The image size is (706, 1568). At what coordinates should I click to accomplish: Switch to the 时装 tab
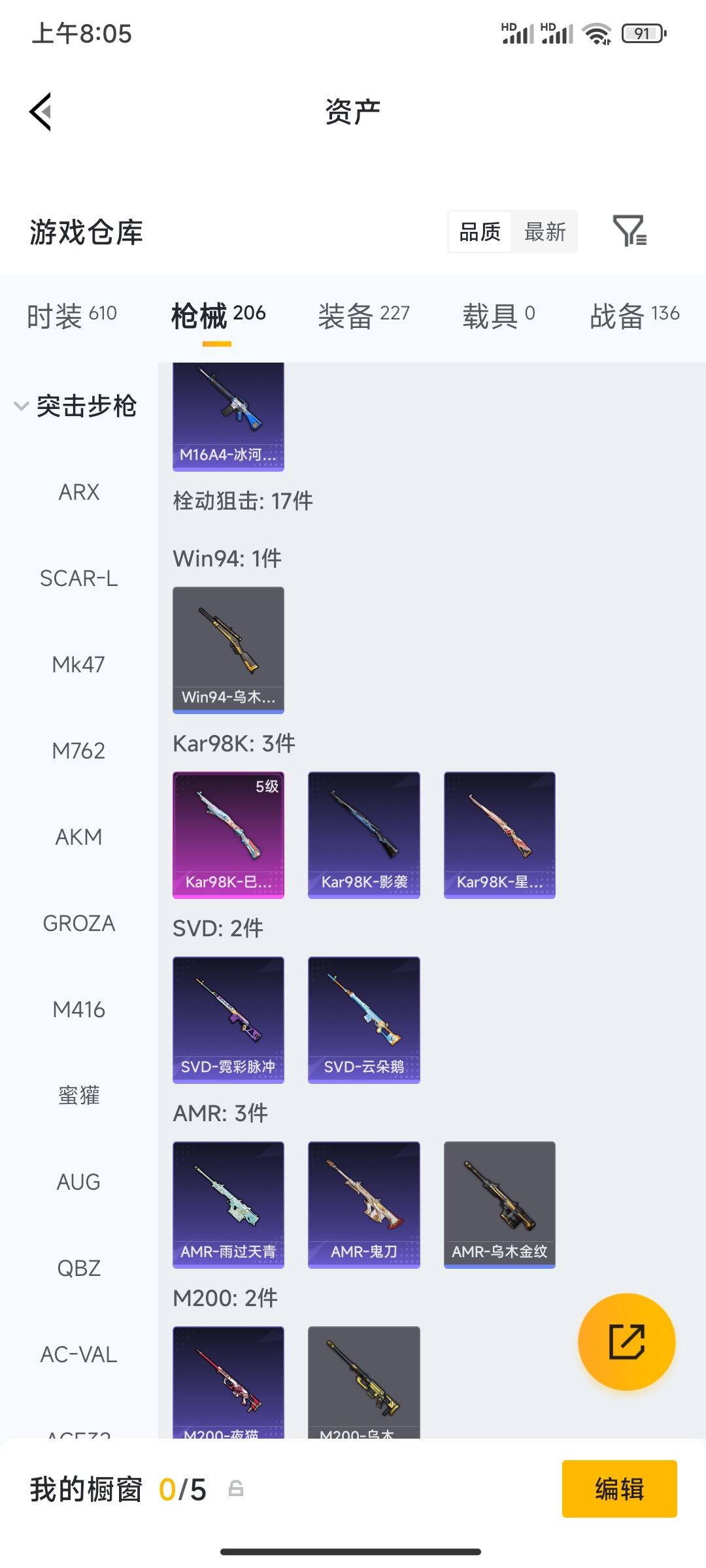(x=72, y=316)
